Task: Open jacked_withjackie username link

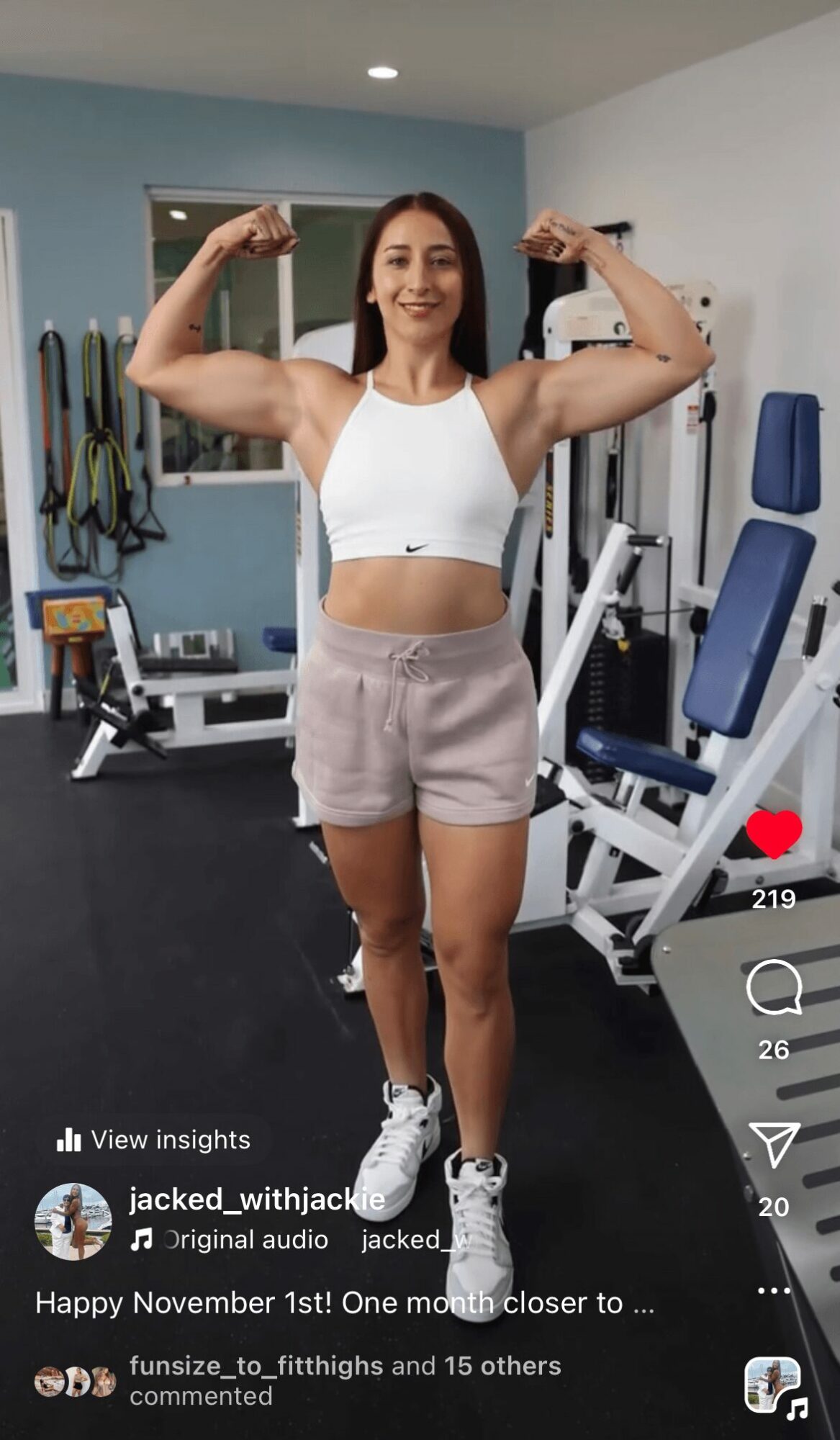Action: click(257, 1200)
